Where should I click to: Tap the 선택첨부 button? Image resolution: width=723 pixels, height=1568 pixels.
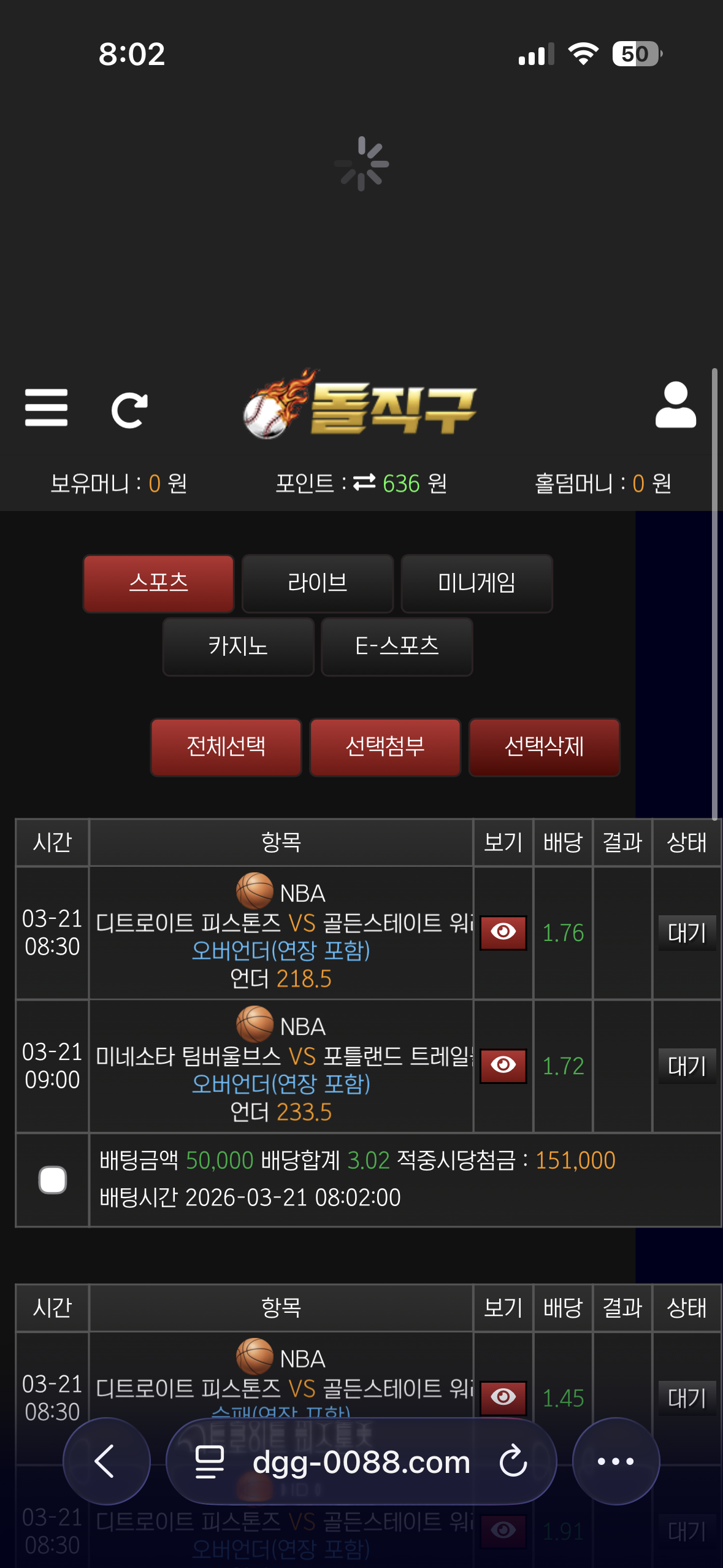coord(385,747)
